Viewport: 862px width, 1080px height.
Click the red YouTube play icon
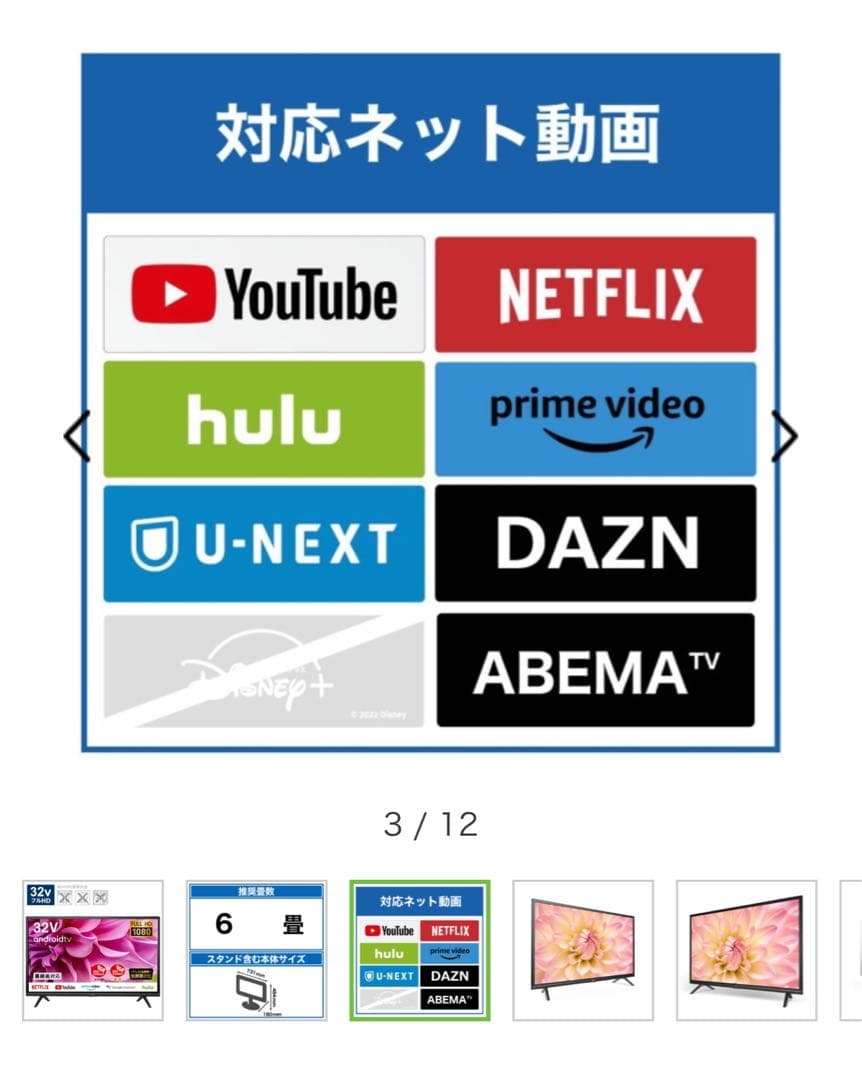[x=172, y=292]
